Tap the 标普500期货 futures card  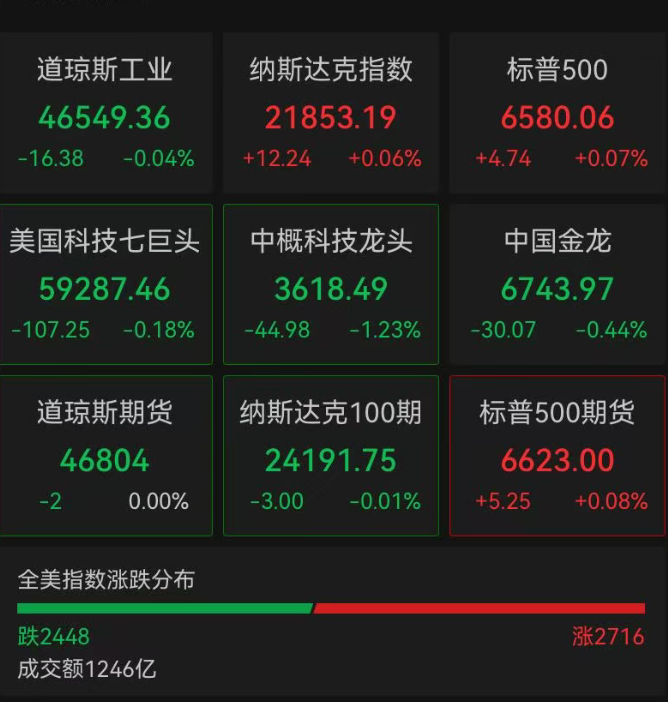pos(557,456)
